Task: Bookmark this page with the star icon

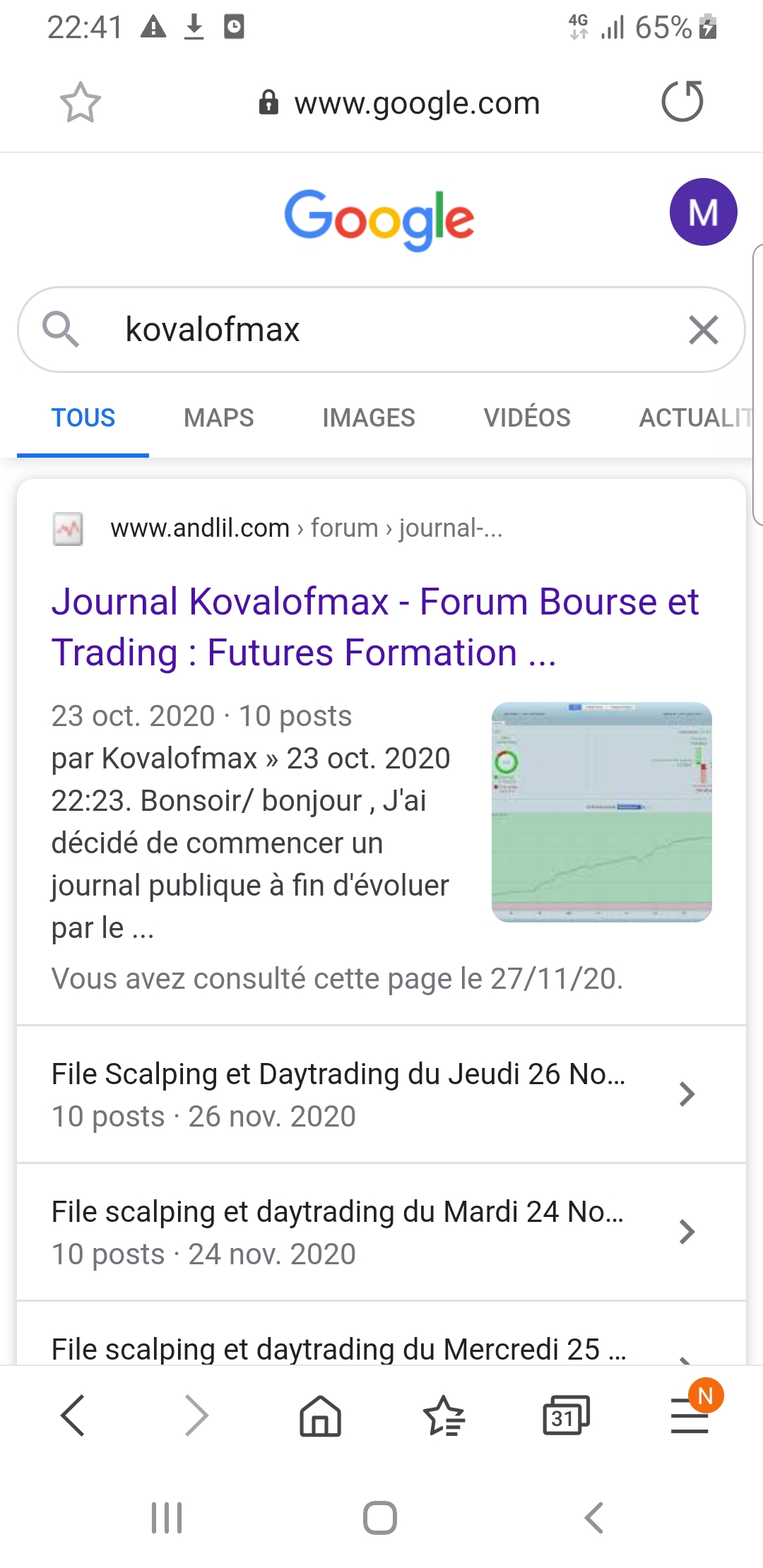Action: point(80,102)
